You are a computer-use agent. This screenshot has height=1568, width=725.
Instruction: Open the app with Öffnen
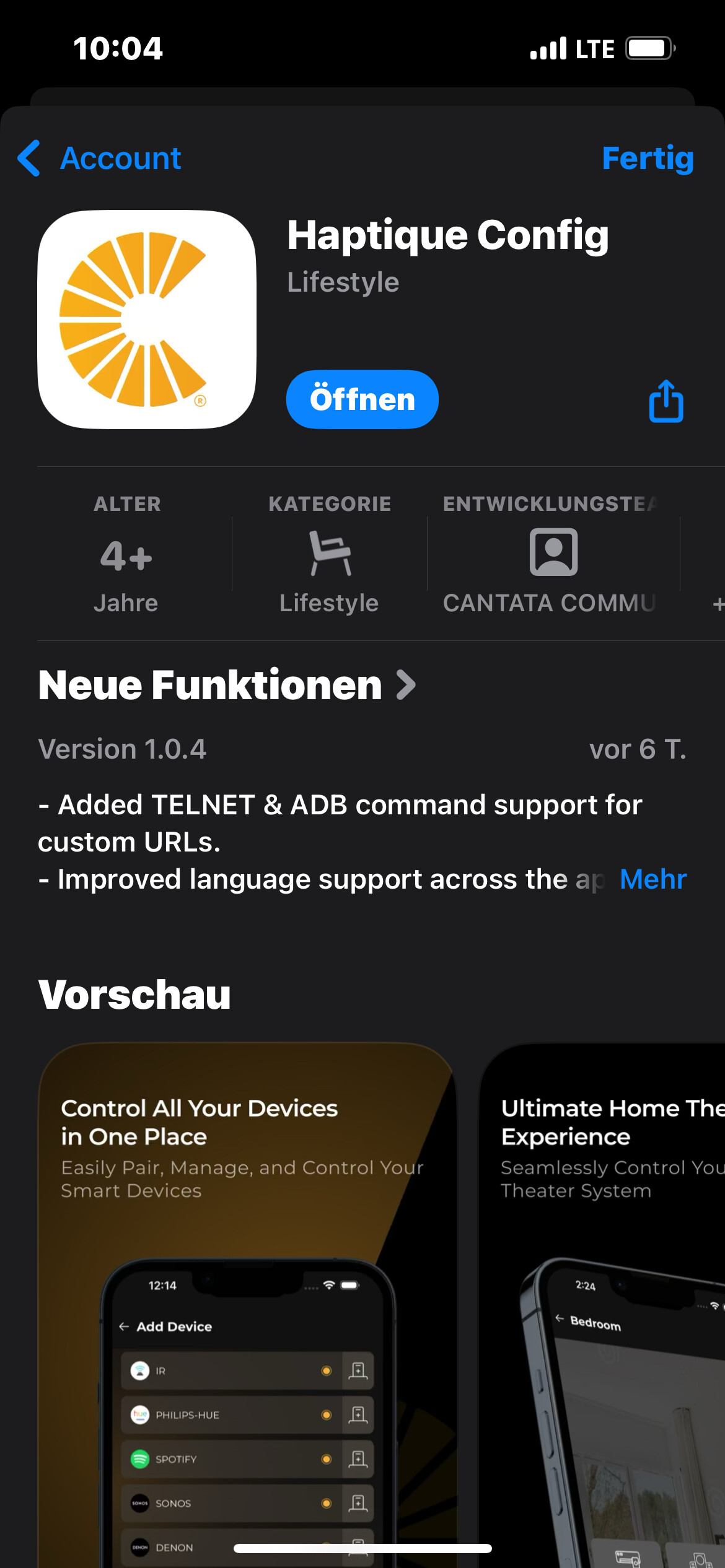362,399
